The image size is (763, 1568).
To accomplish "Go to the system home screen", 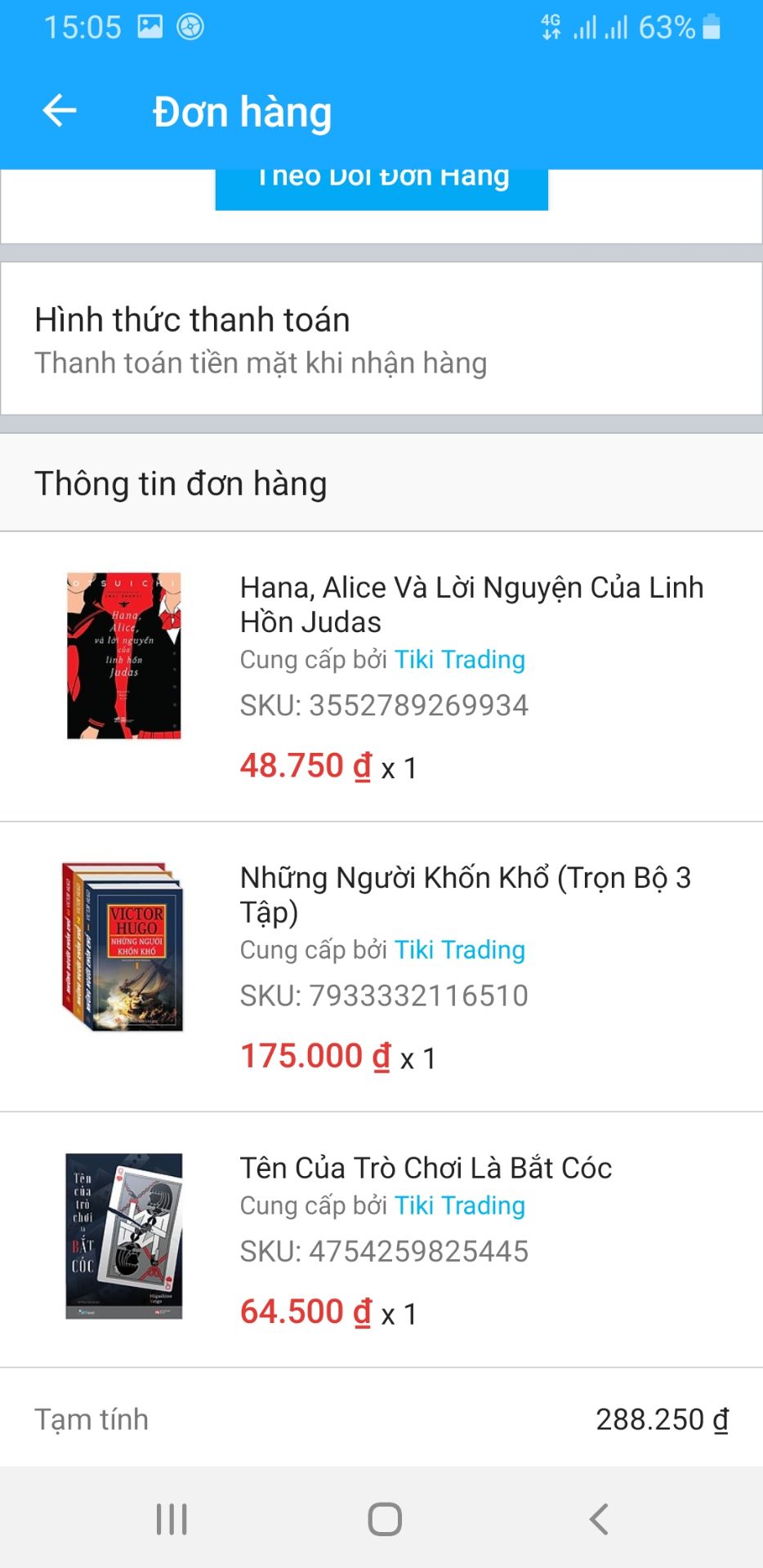I will pos(385,1519).
